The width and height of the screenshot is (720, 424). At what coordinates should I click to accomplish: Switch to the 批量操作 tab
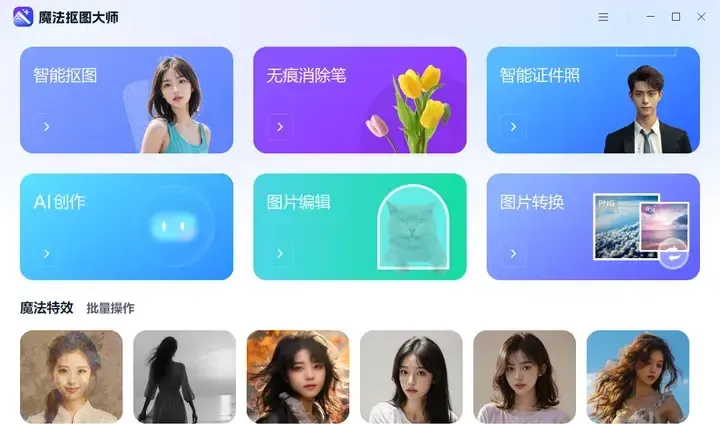[x=110, y=308]
